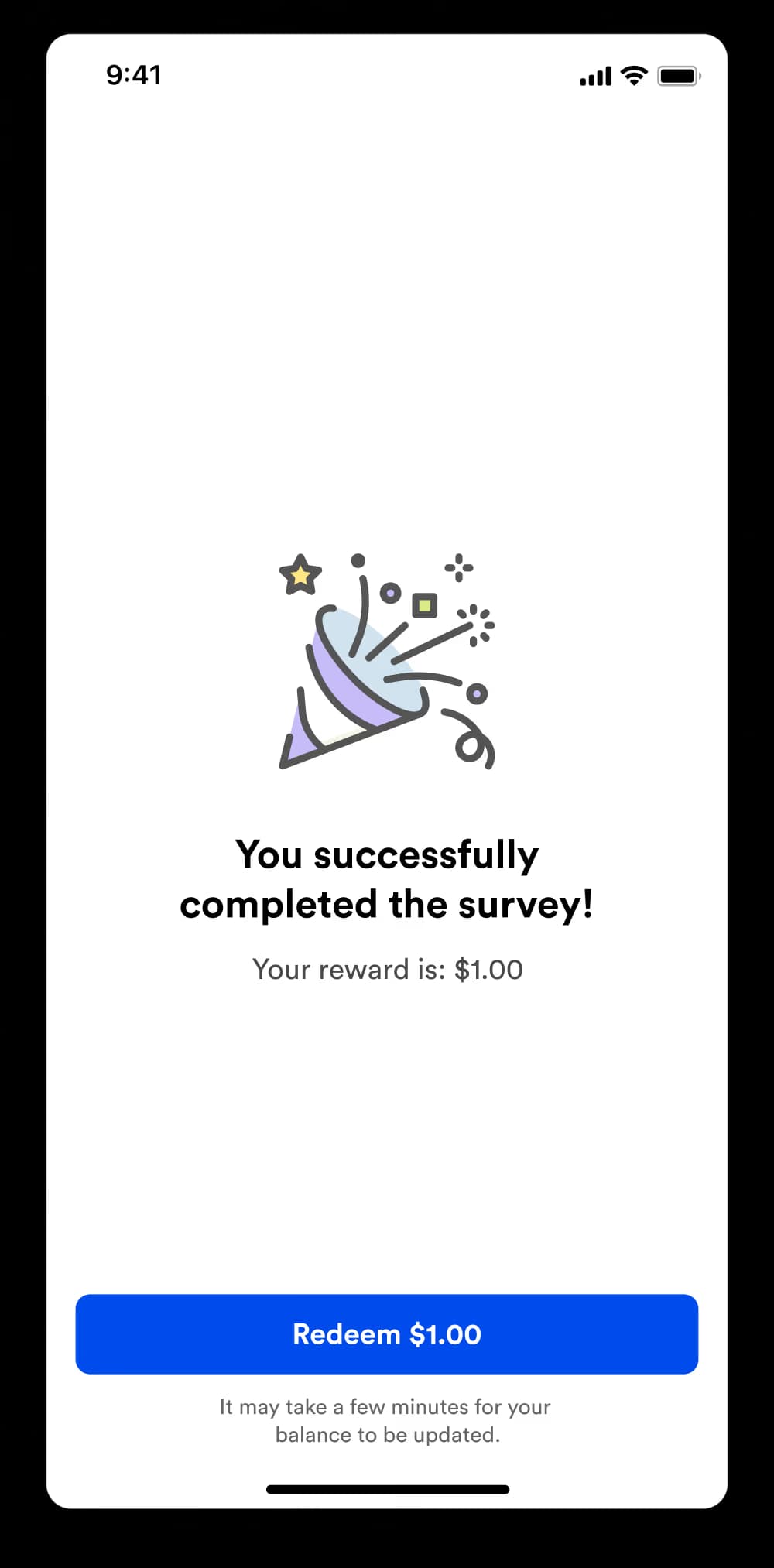
Task: Tap the status bar at the top
Action: 387,74
